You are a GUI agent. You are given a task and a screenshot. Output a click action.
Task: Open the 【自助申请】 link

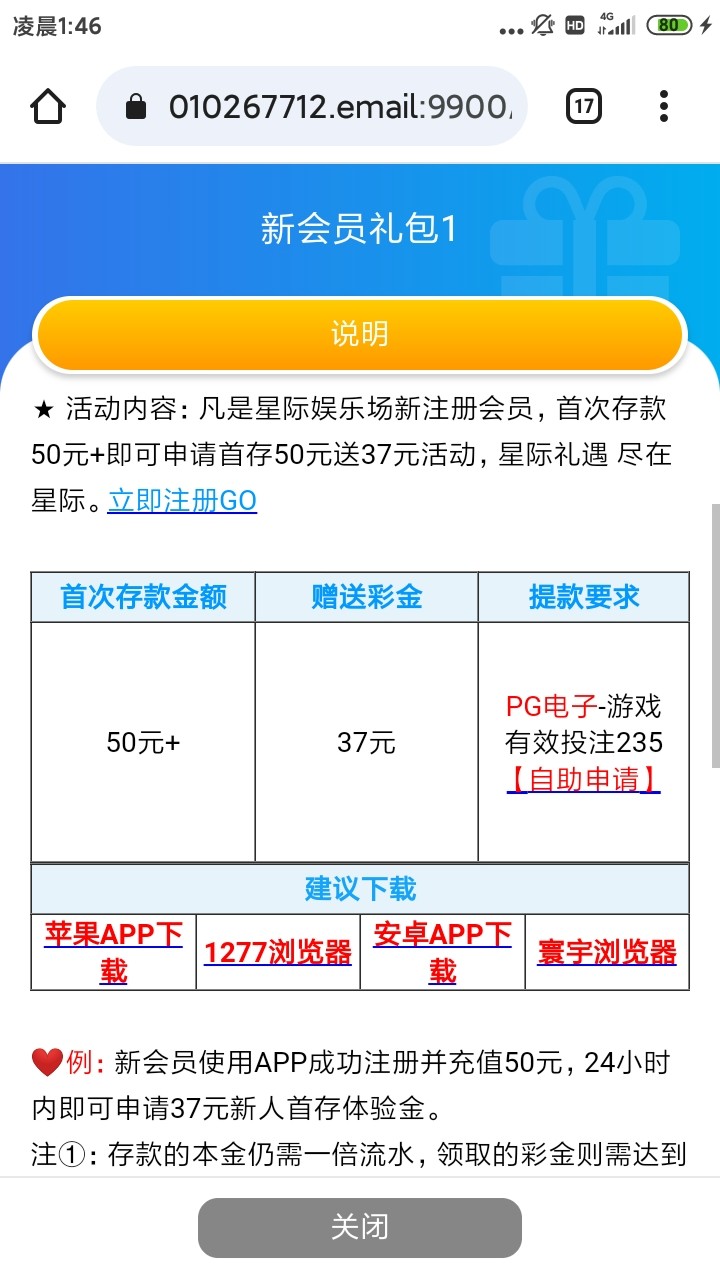(583, 779)
